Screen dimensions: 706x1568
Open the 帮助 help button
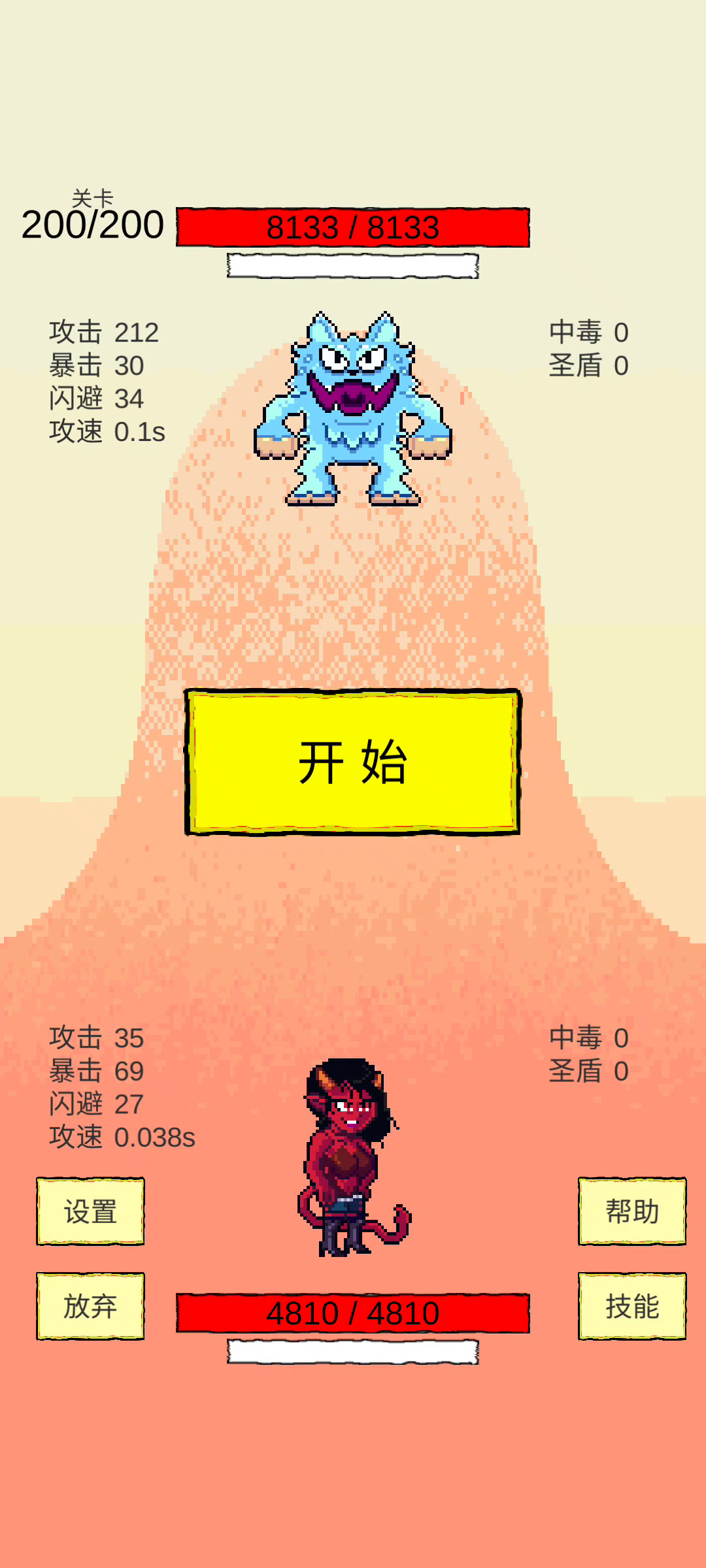(x=632, y=1211)
